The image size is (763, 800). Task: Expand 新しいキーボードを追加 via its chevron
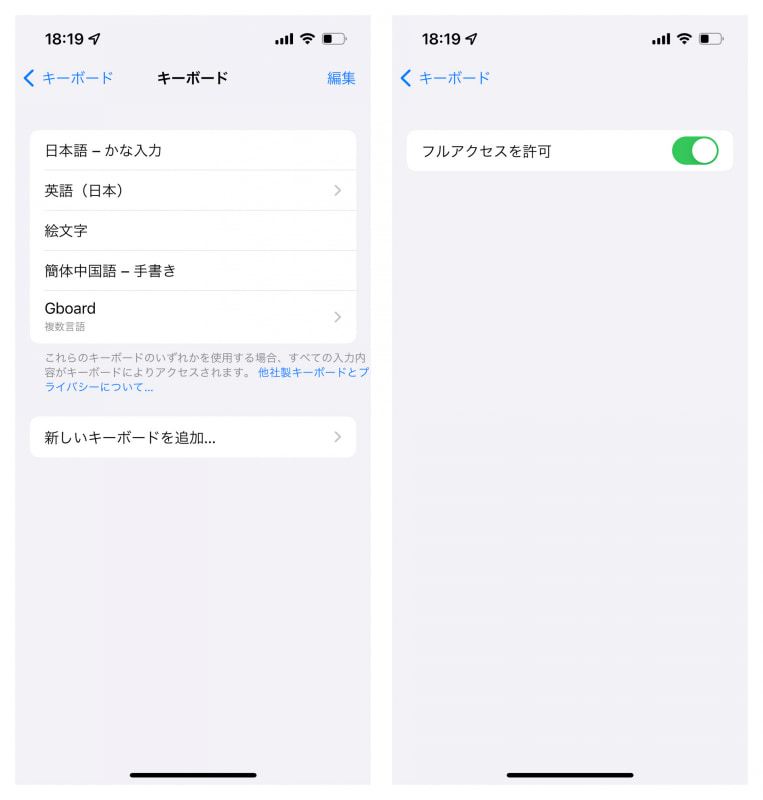click(x=338, y=437)
